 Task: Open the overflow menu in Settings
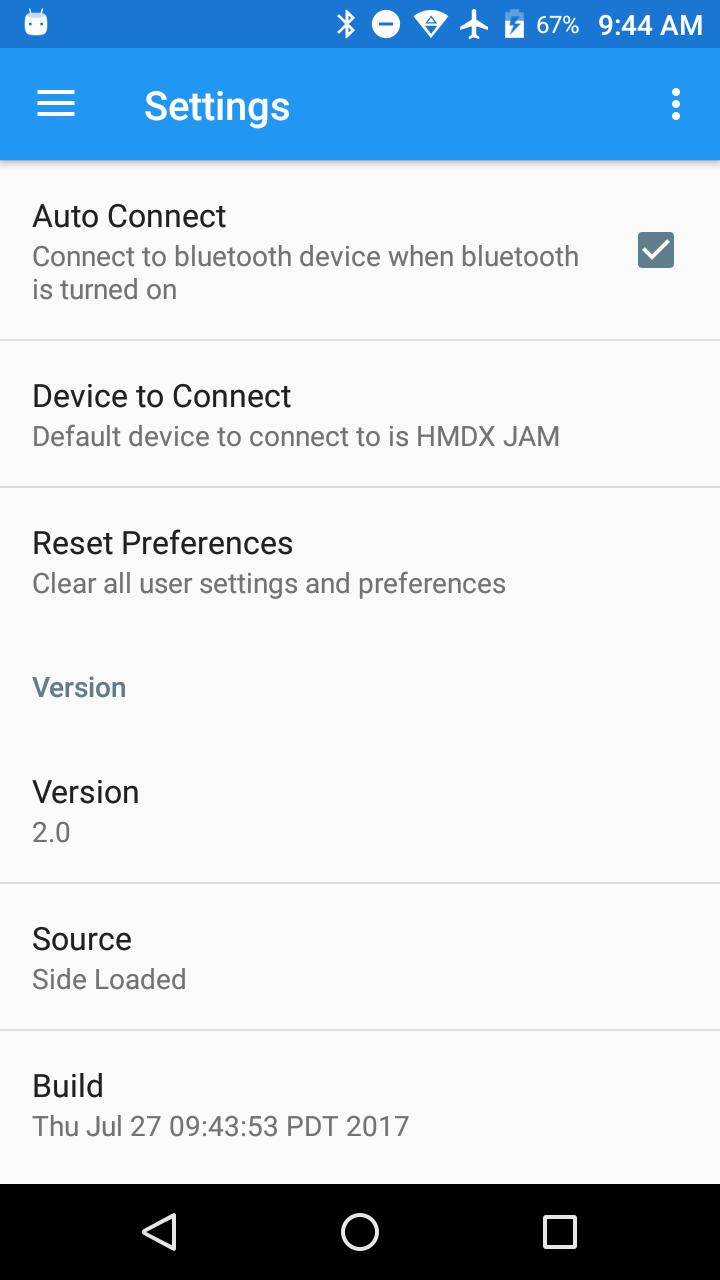675,104
